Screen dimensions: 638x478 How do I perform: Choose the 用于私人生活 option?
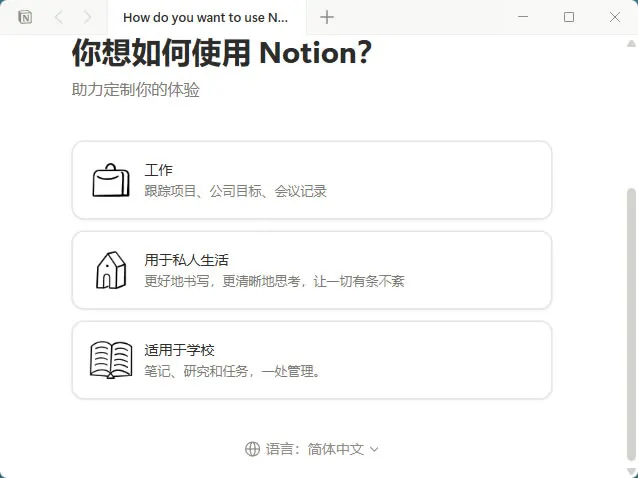311,270
